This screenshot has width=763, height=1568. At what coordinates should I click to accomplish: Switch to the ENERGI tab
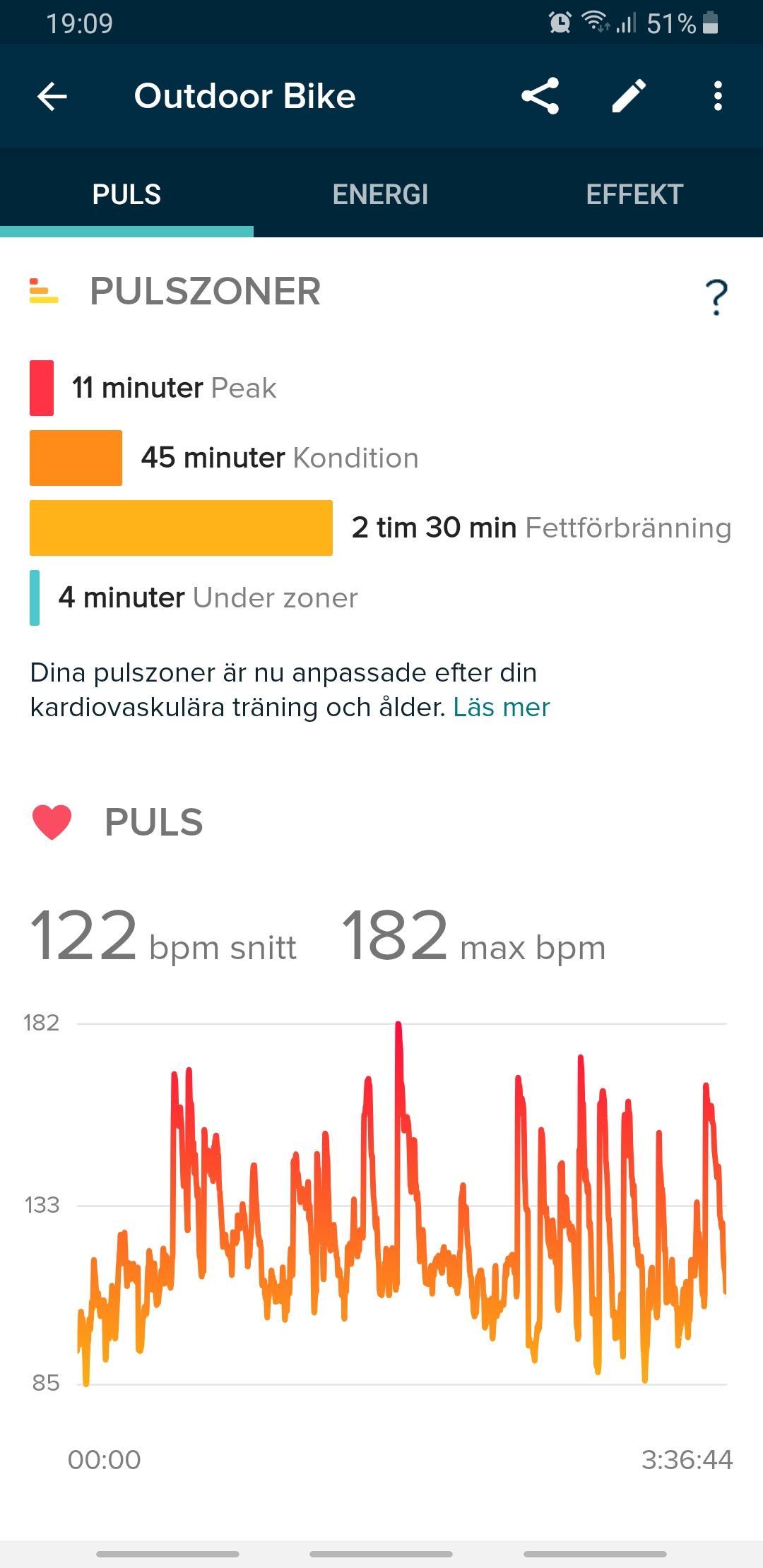pyautogui.click(x=381, y=194)
